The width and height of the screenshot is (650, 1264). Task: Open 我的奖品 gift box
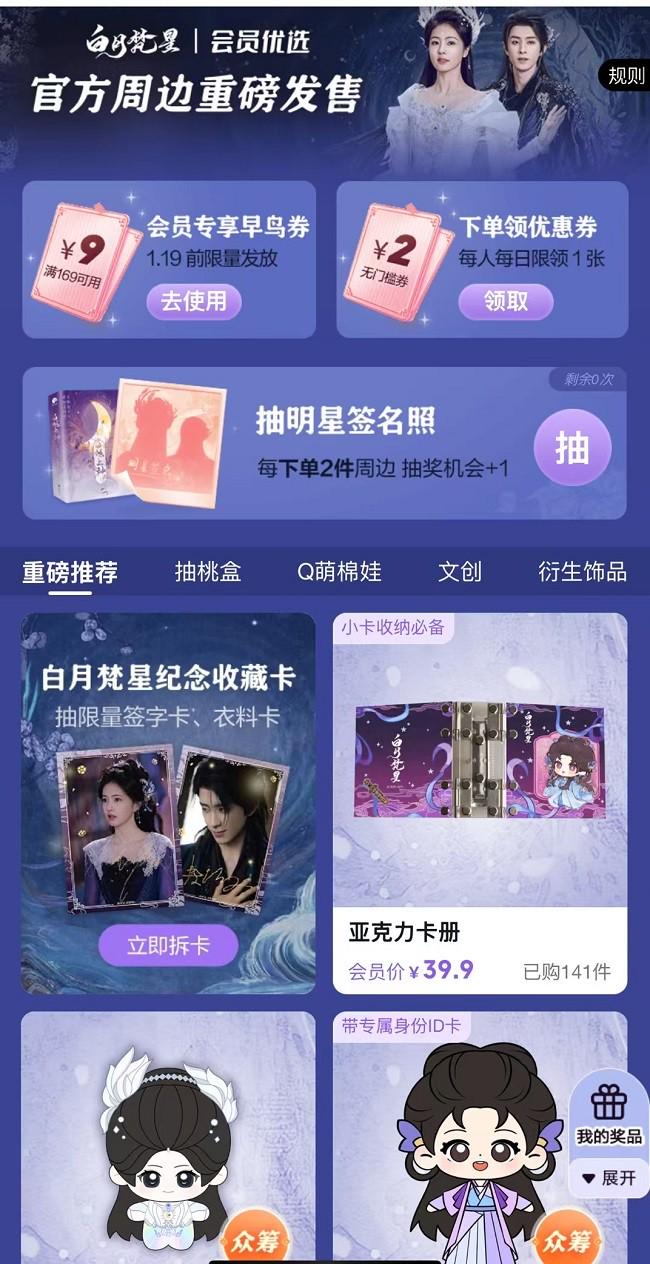[x=608, y=1113]
